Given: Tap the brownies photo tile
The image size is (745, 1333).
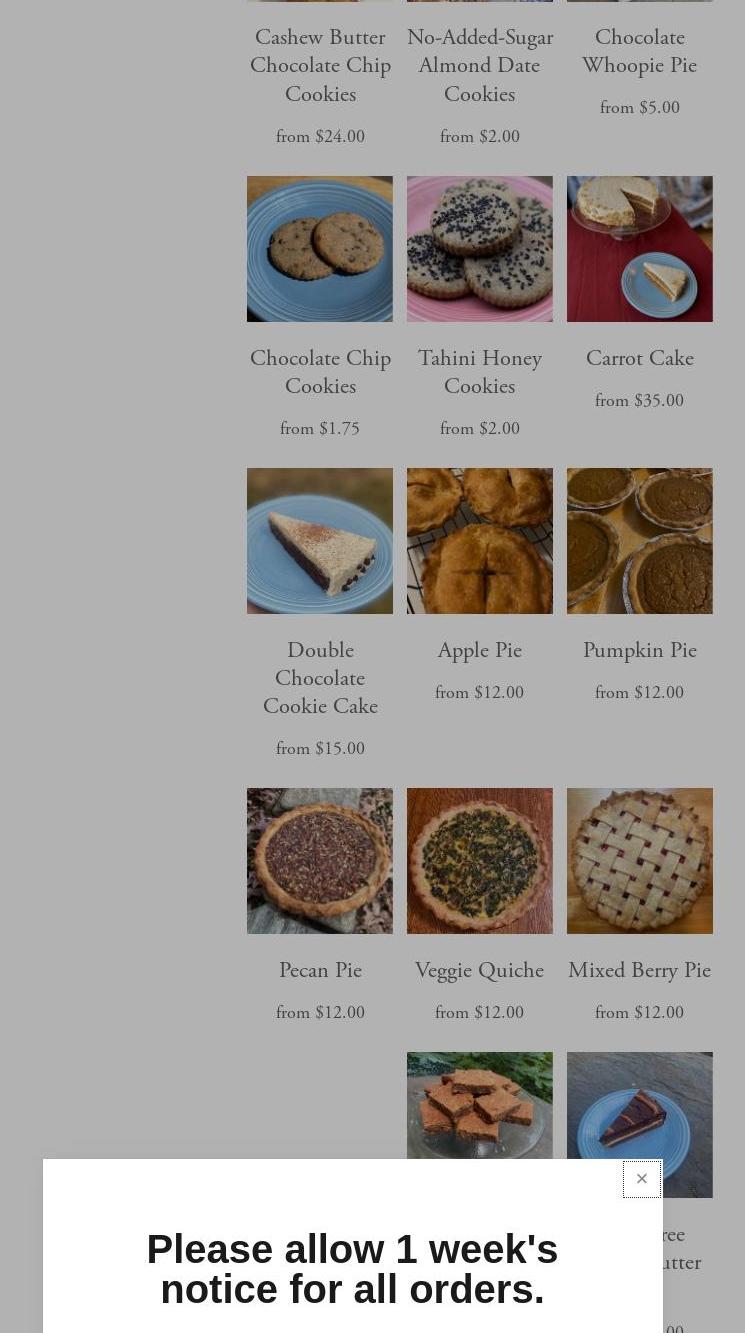Looking at the screenshot, I should tap(479, 1105).
